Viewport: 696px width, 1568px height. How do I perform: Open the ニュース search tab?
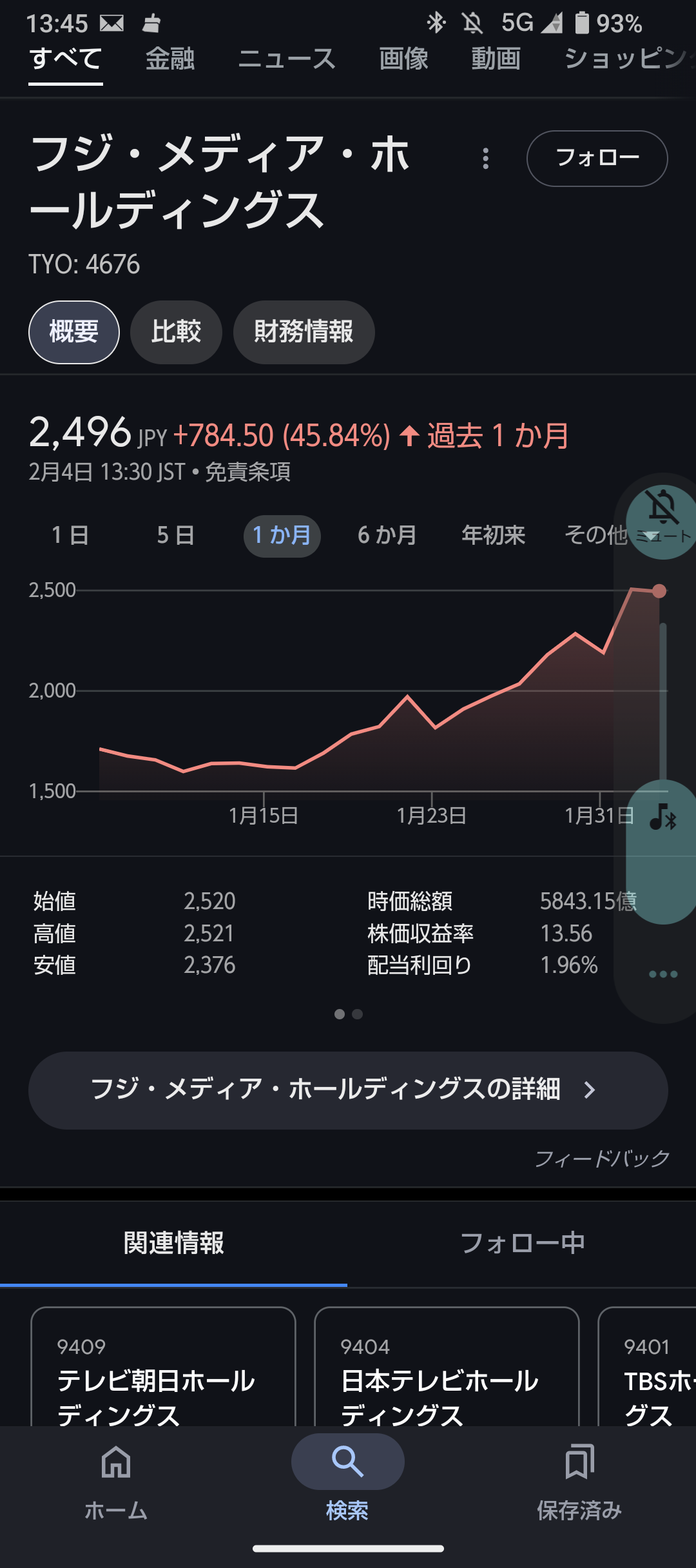[x=287, y=59]
